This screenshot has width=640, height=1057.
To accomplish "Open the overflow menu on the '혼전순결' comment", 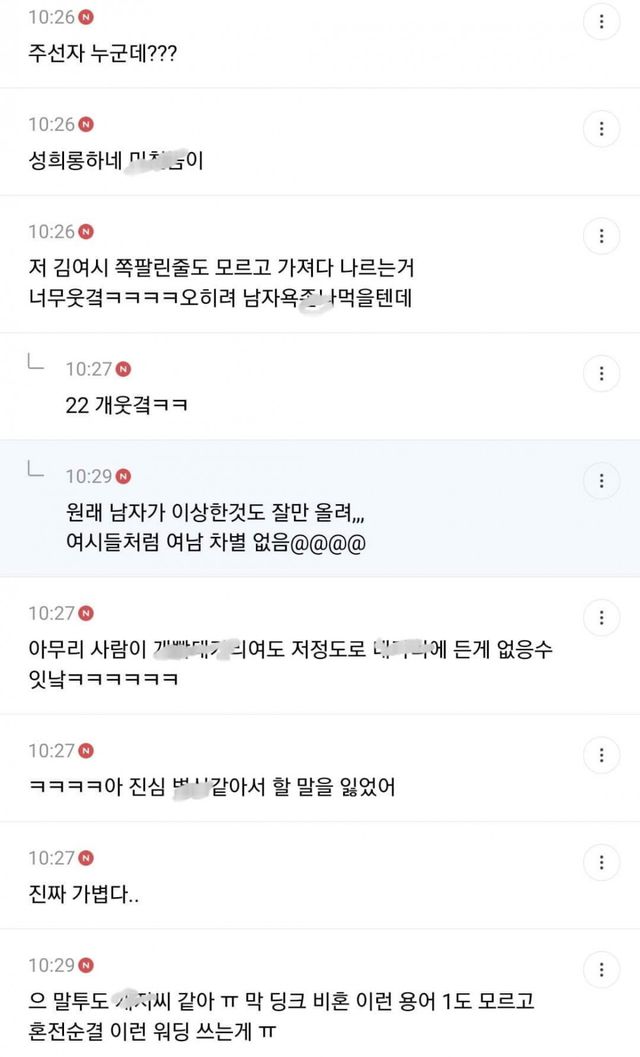I will pos(601,969).
